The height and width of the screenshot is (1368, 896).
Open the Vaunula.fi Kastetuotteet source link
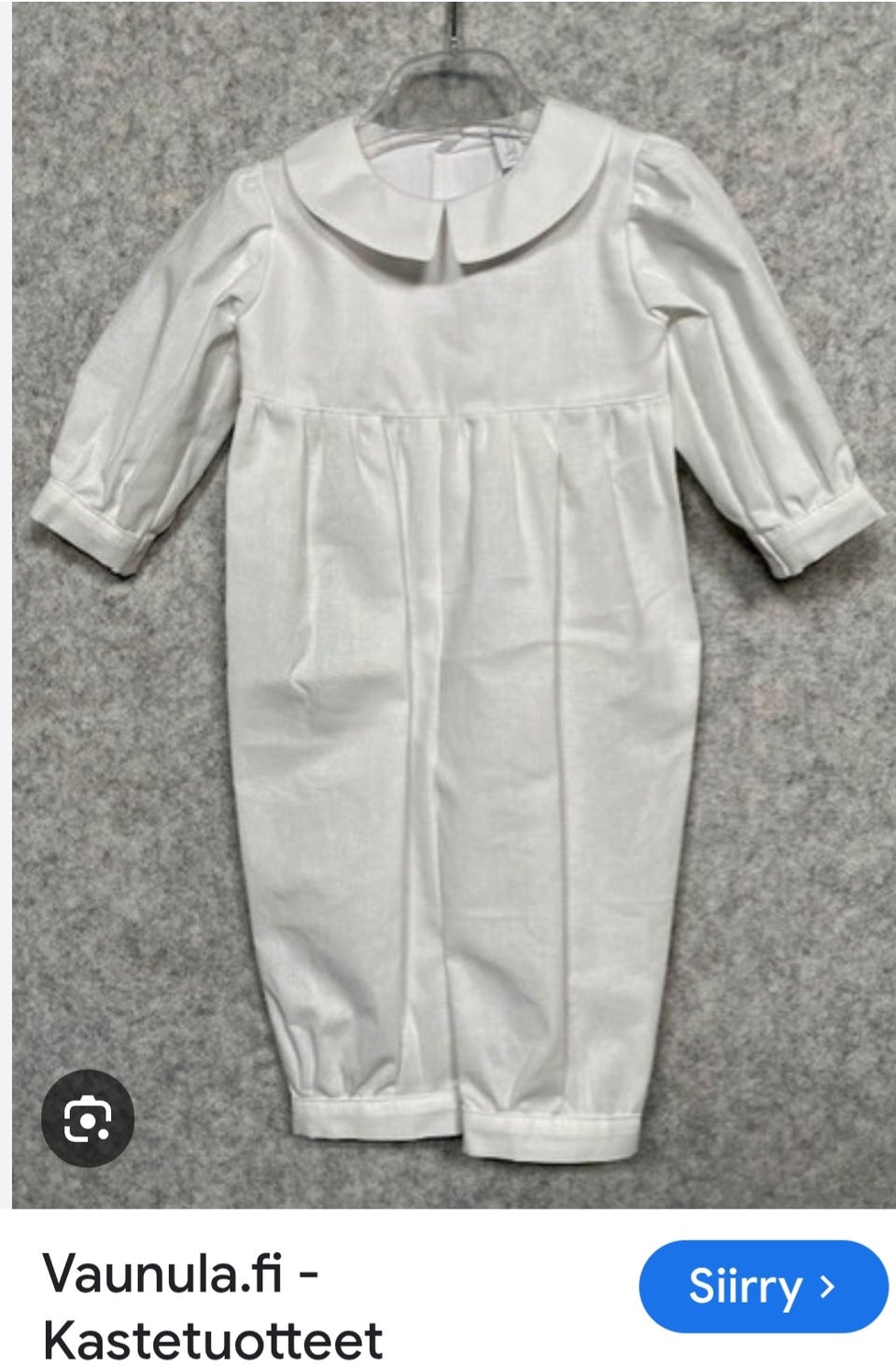[213, 1306]
